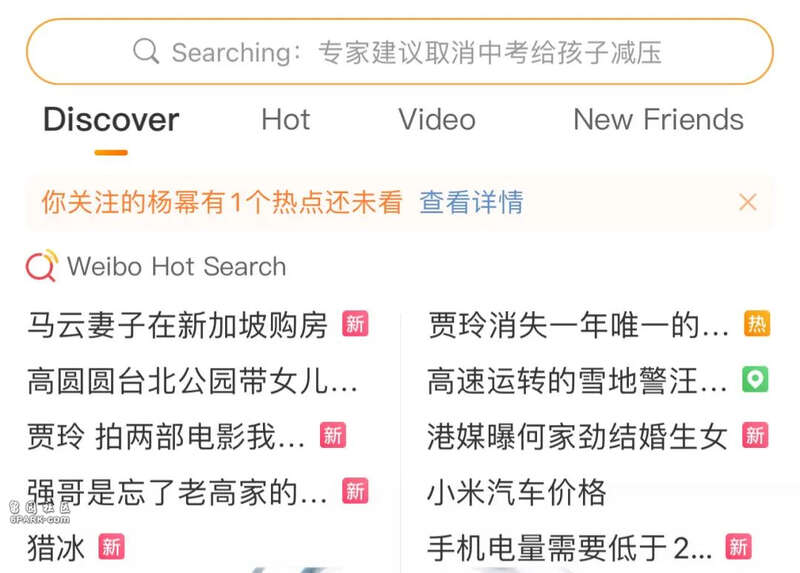Select the Discover tab
The image size is (800, 573).
tap(111, 120)
